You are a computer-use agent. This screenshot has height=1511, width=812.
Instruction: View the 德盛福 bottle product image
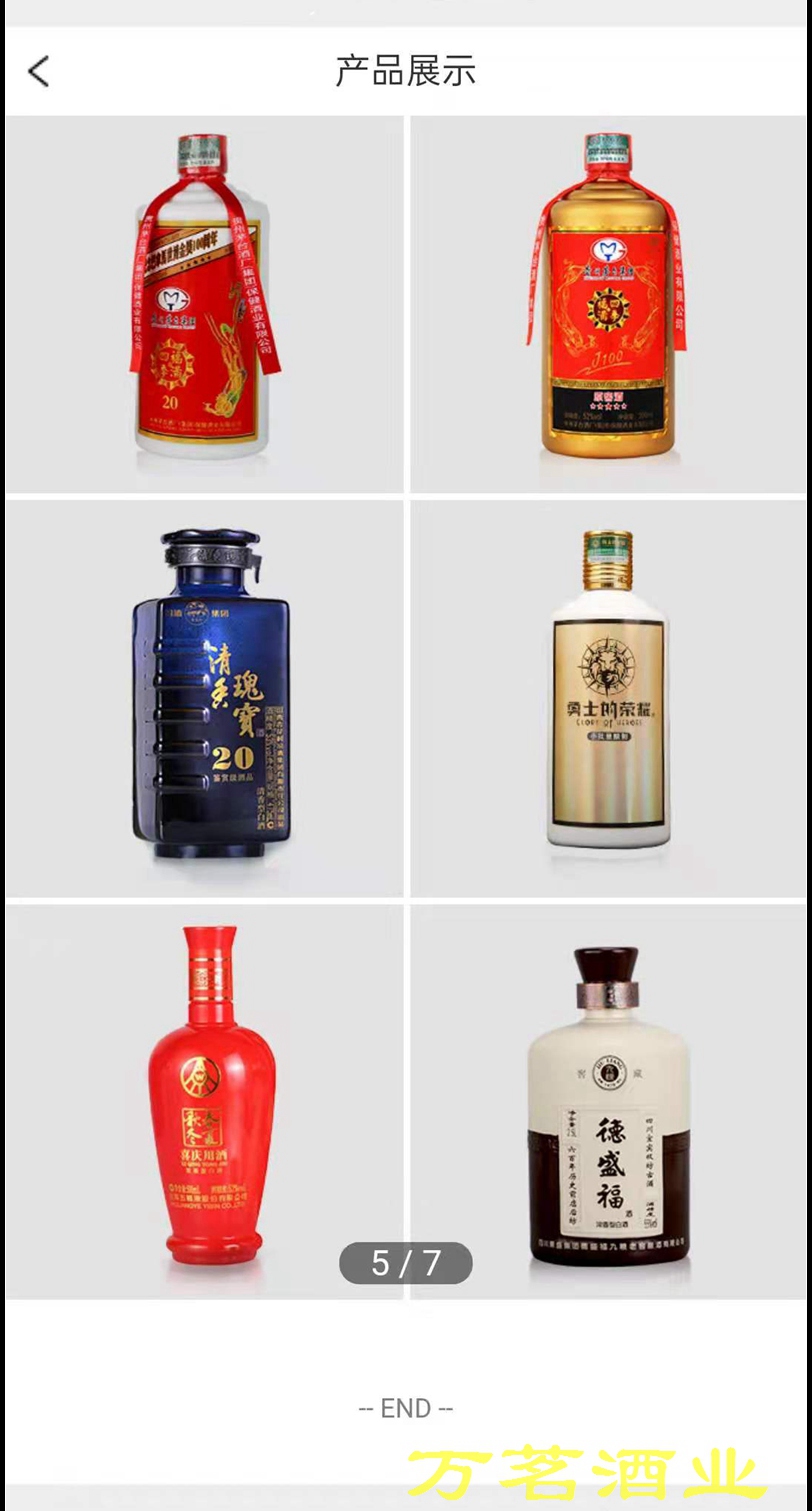(x=609, y=1100)
